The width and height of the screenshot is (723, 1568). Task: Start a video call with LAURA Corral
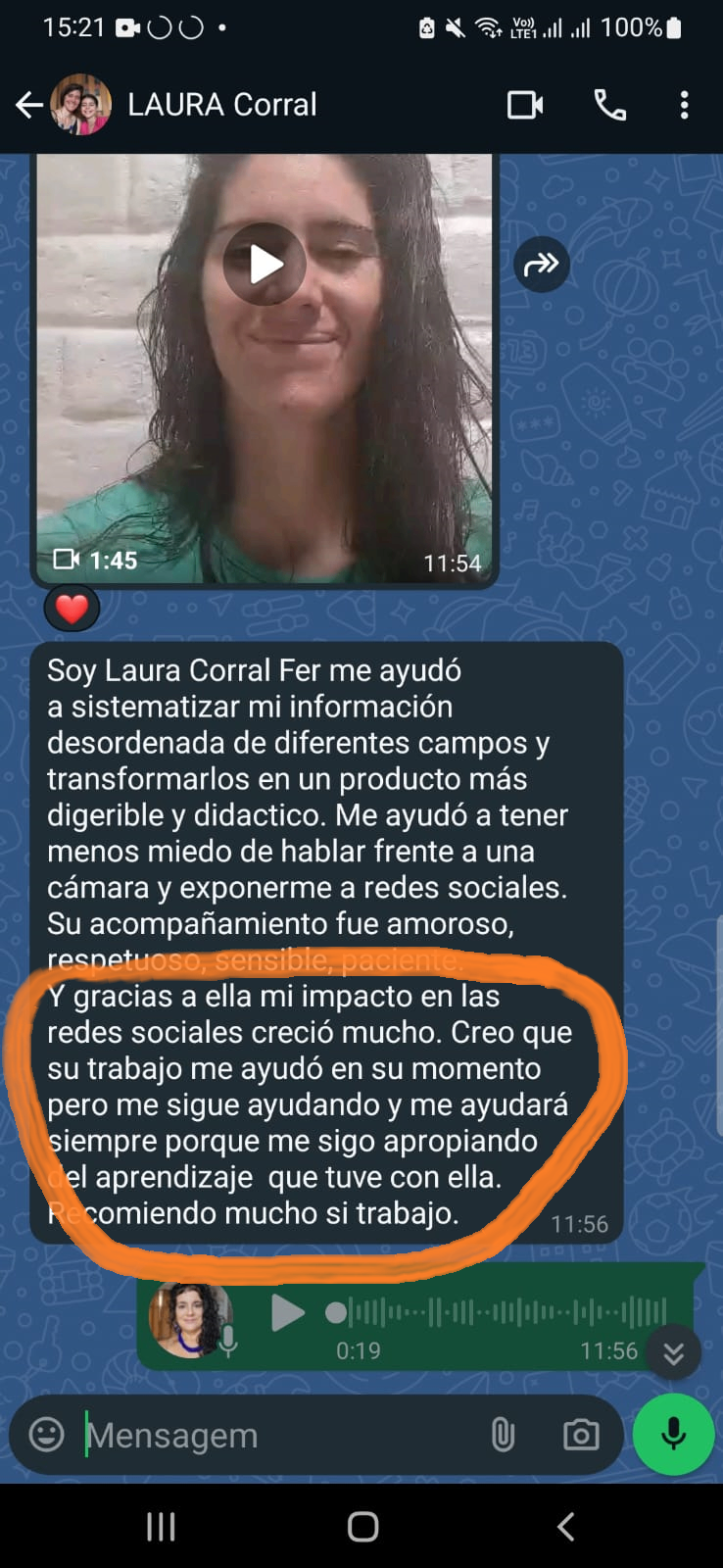[525, 105]
